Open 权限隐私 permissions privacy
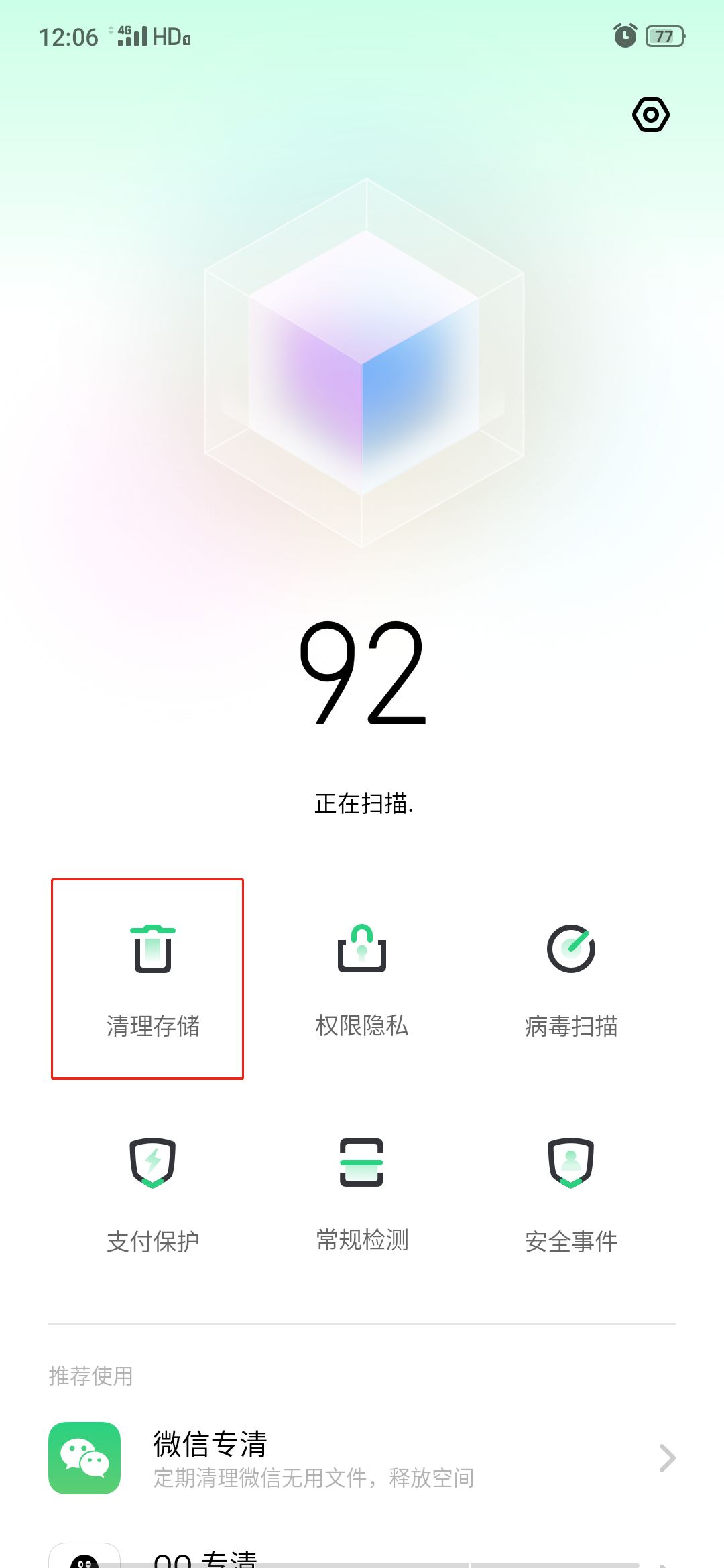This screenshot has height=1568, width=724. tap(362, 979)
